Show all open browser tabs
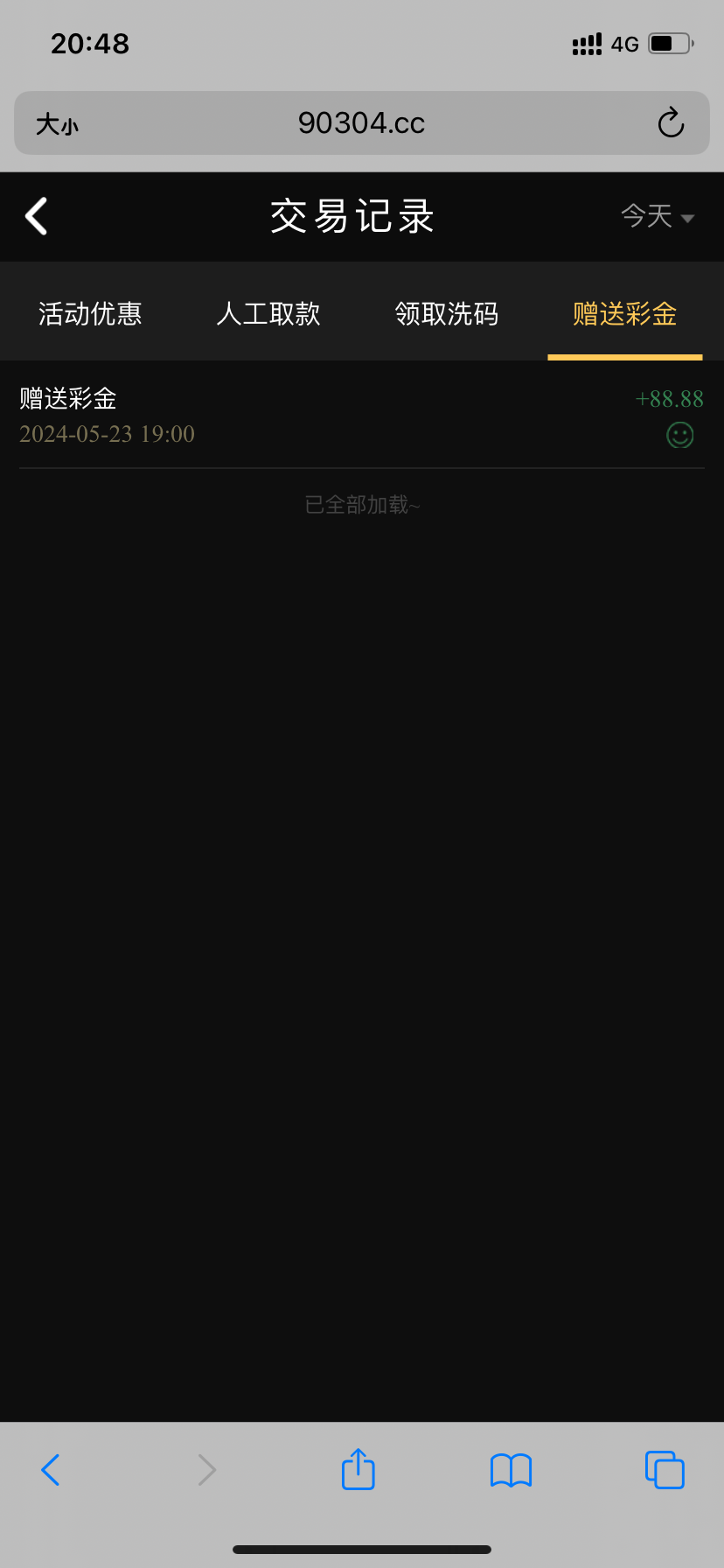 tap(665, 1470)
